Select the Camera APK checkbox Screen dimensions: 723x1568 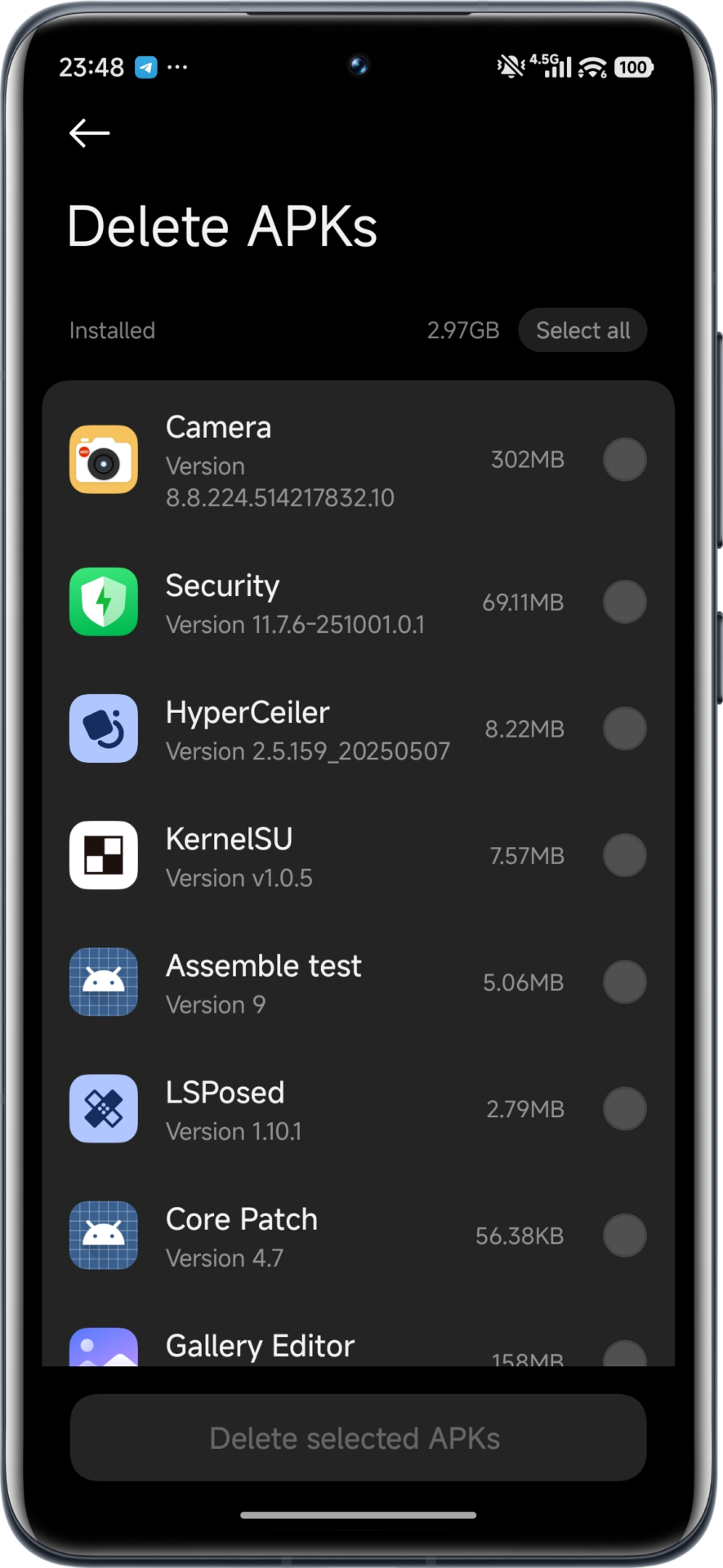tap(624, 459)
